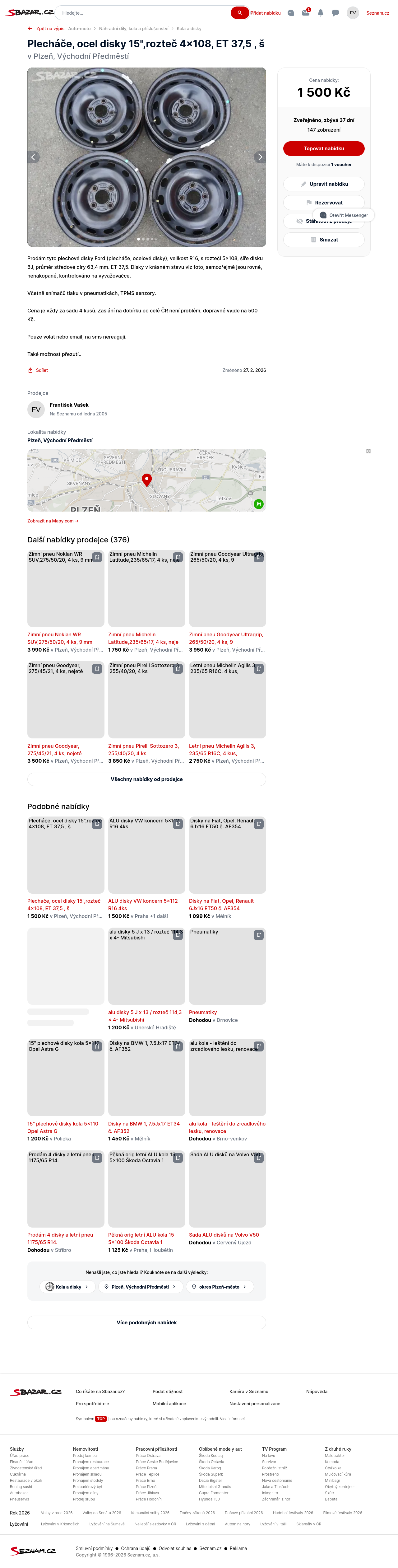Show previous photo with left arrow

point(34,157)
